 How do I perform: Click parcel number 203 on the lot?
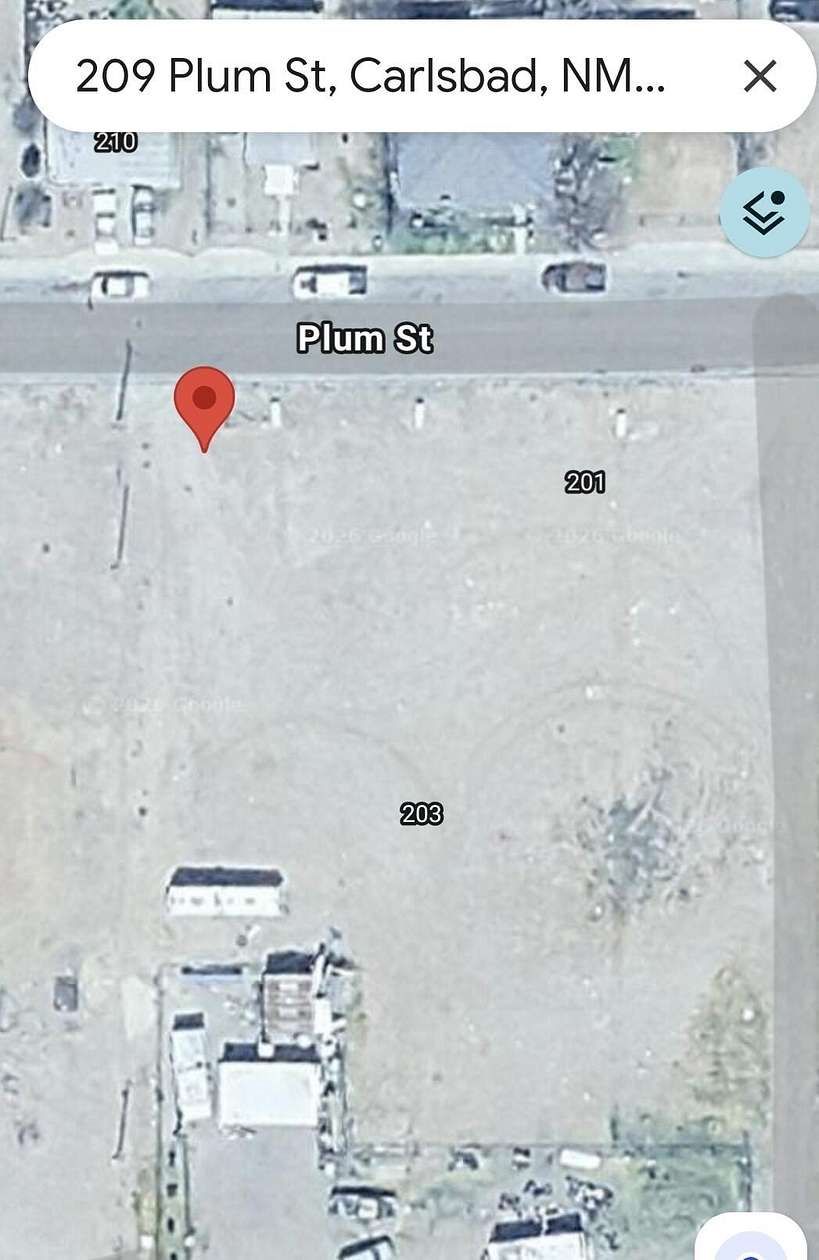click(421, 816)
